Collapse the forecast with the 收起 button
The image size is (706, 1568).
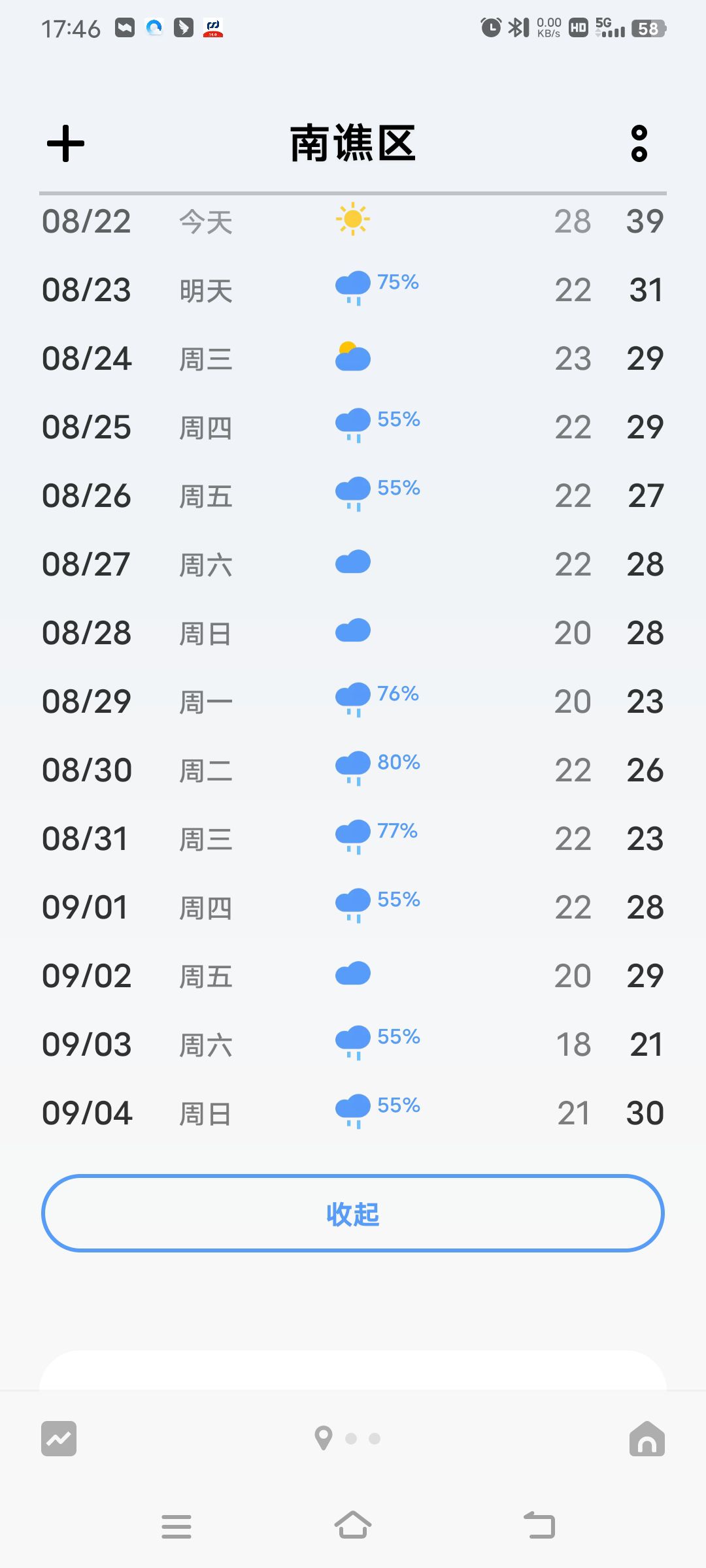(353, 1213)
